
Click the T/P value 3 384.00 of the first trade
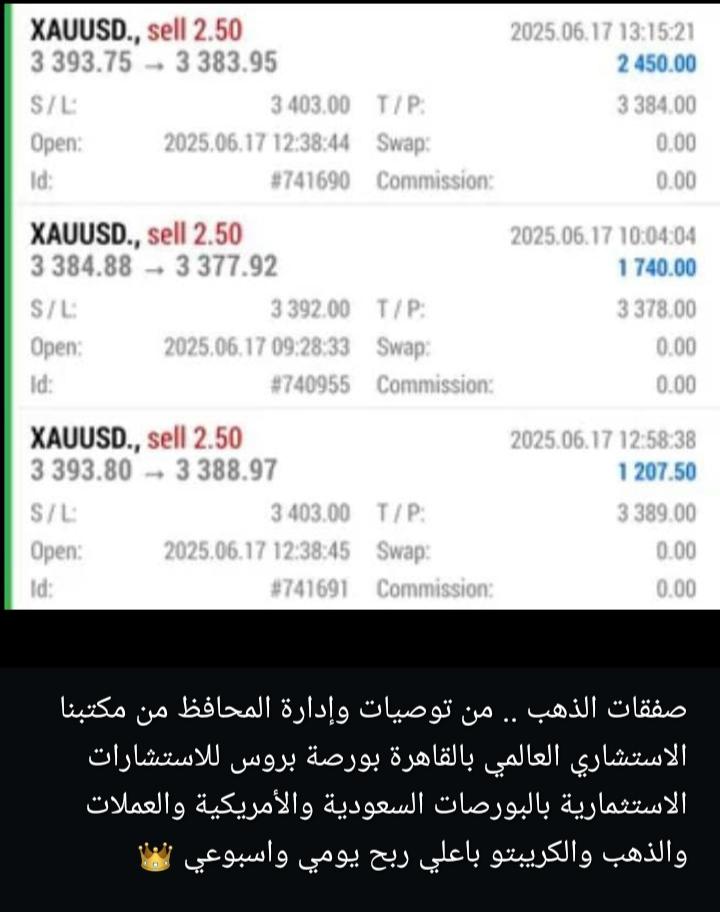point(660,105)
